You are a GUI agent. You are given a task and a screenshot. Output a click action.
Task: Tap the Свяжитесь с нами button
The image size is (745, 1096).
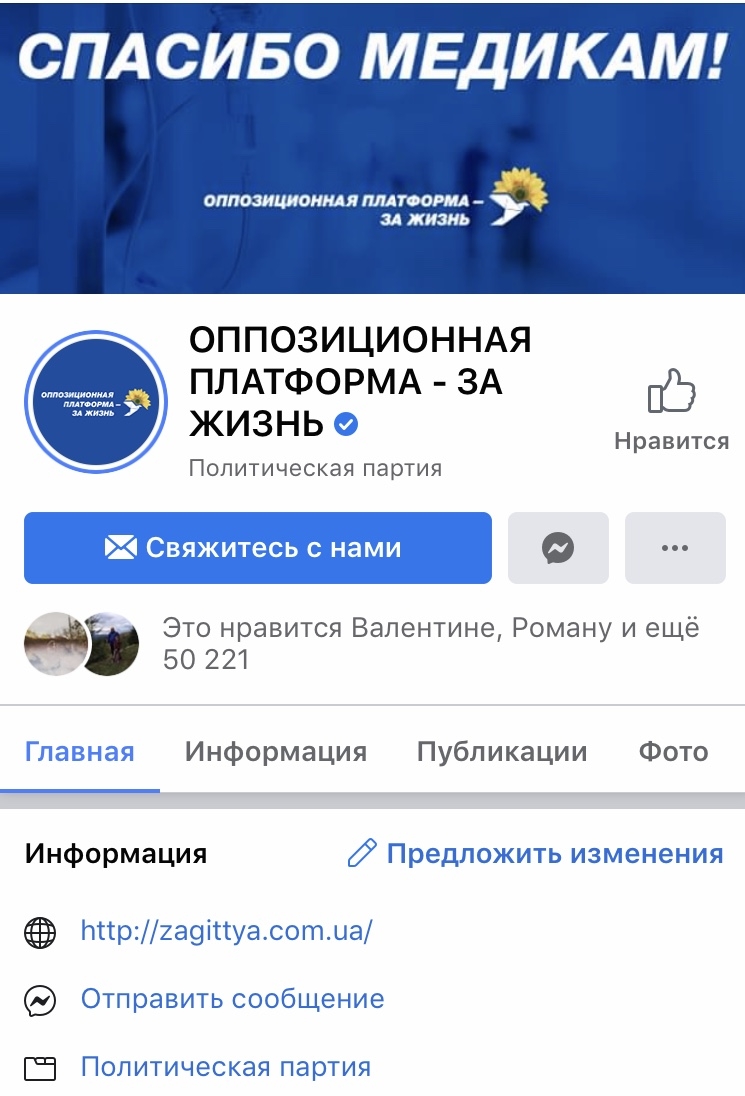(x=258, y=548)
